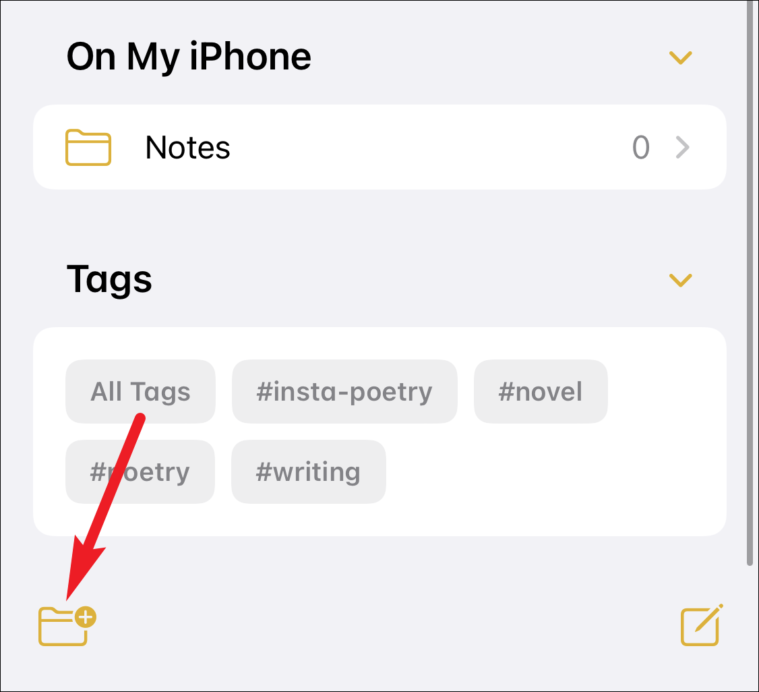759x692 pixels.
Task: Filter by #insta-poetry tag
Action: pos(344,391)
